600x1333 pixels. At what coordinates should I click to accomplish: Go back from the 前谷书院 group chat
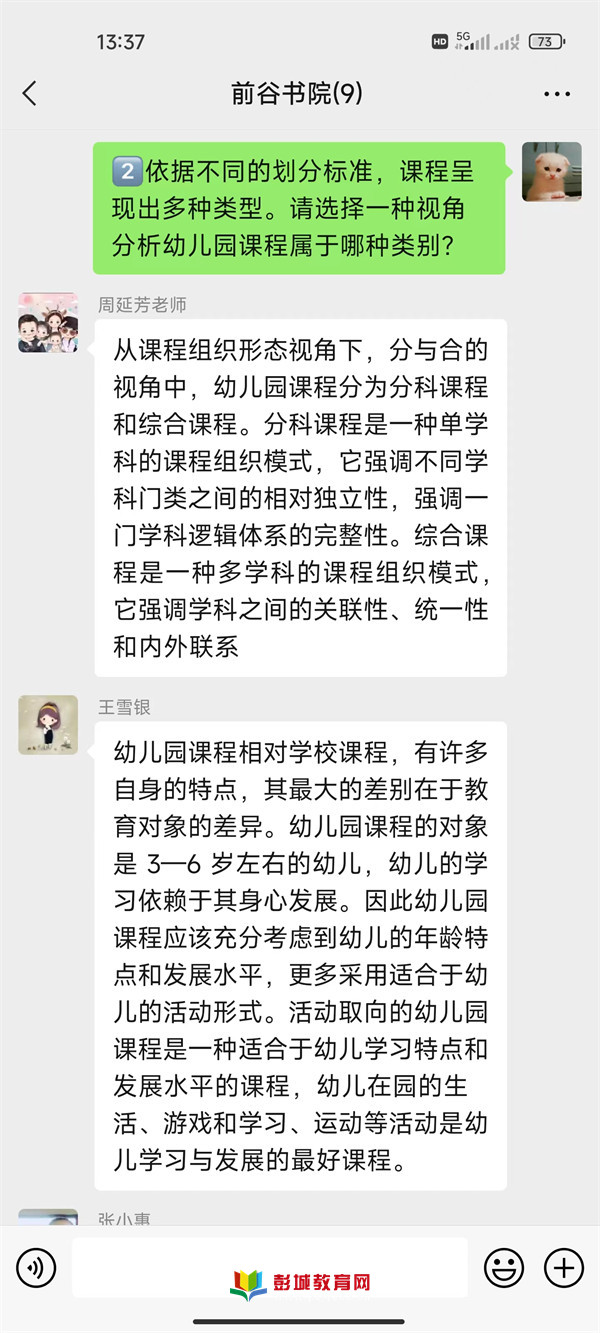(30, 94)
